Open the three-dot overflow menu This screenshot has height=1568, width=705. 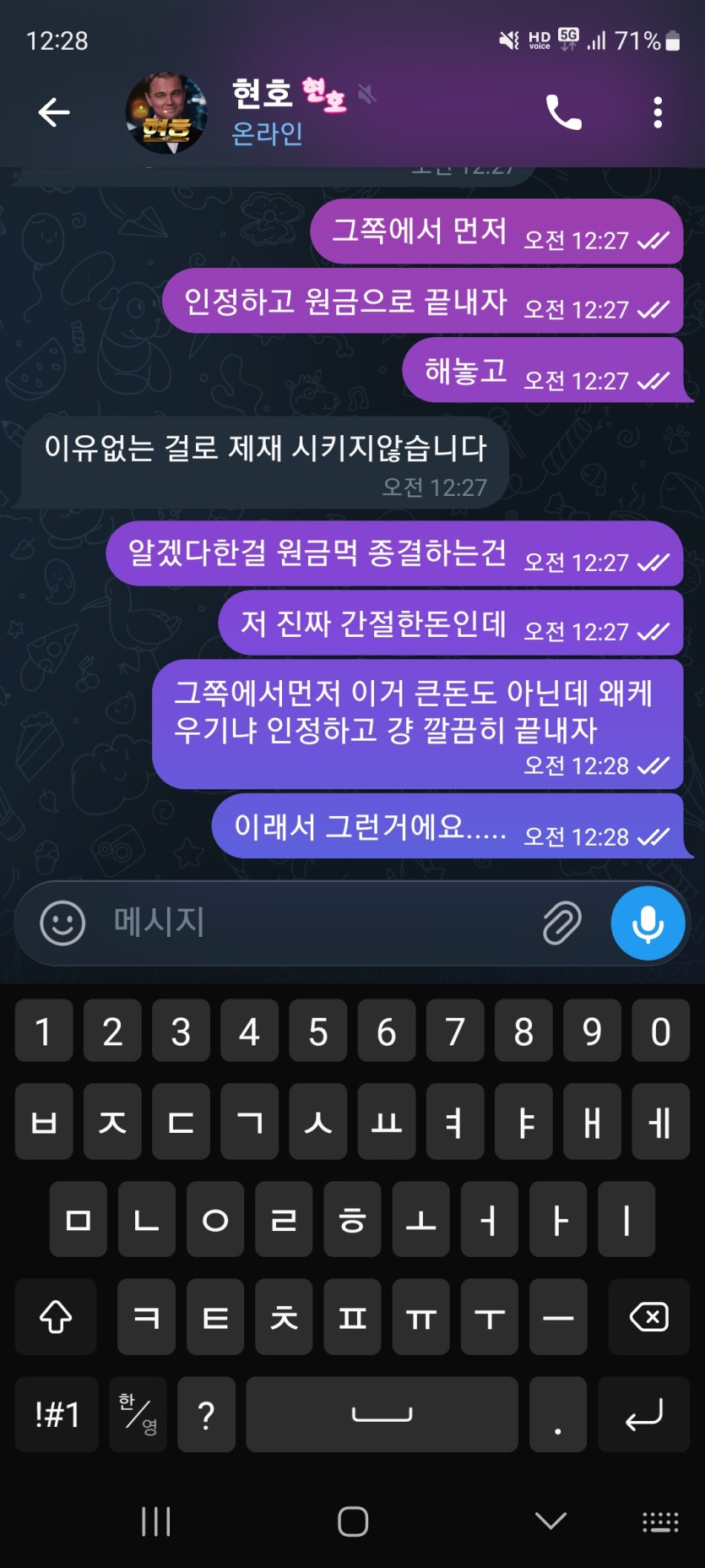click(x=658, y=112)
